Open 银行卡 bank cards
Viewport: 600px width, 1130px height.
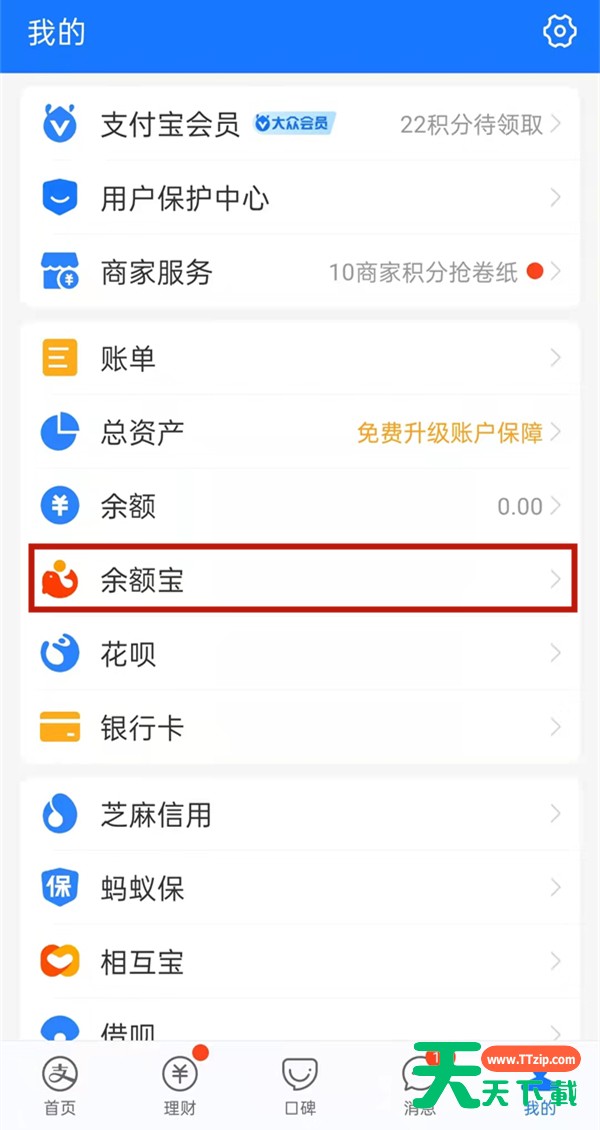point(300,727)
